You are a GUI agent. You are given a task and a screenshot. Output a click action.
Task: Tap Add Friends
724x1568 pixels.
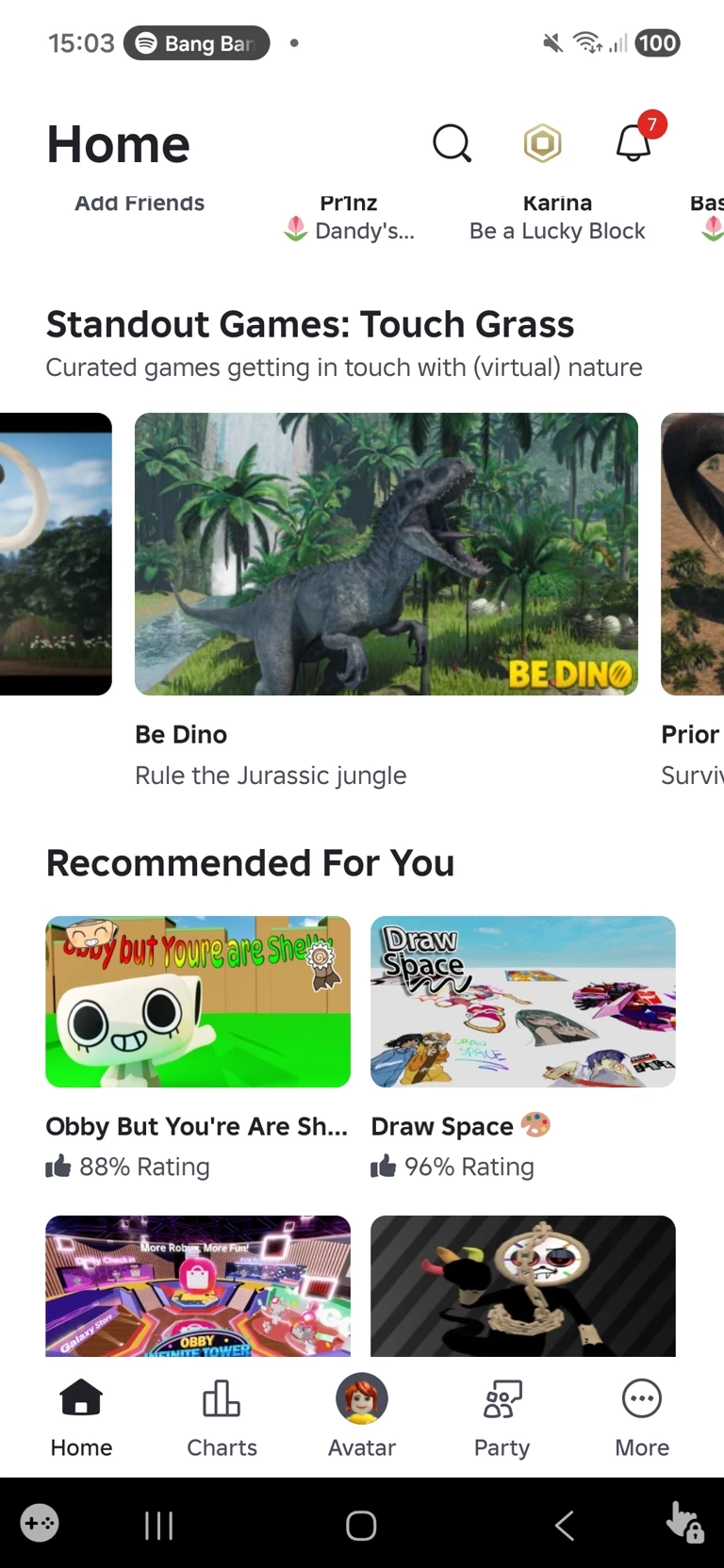coord(140,204)
